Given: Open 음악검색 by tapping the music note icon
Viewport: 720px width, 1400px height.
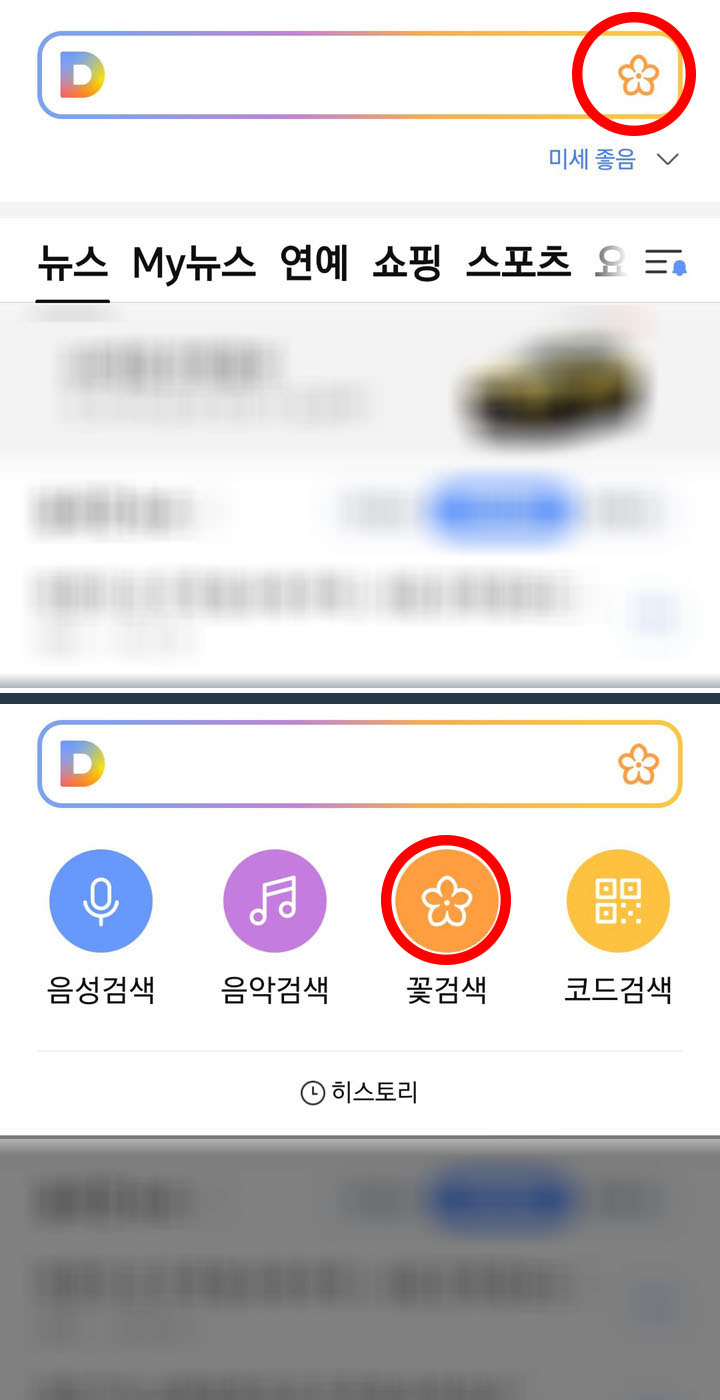Looking at the screenshot, I should (x=274, y=899).
